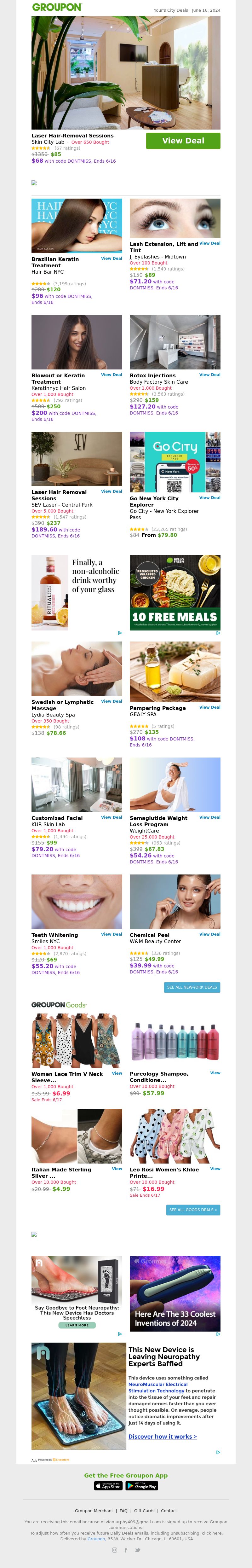Tap the green View Deal button
Image resolution: width=252 pixels, height=1568 pixels.
[x=183, y=141]
